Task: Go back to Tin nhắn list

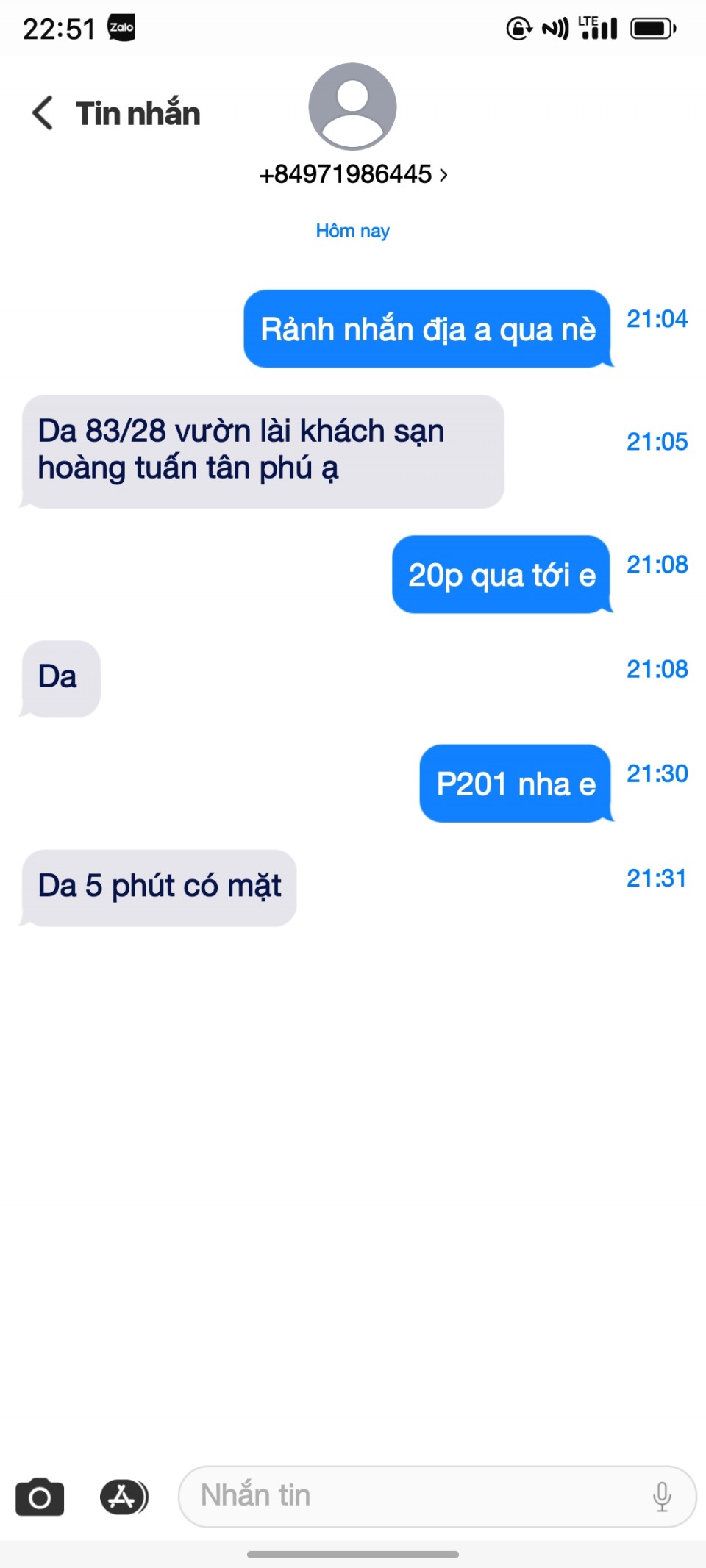Action: (114, 114)
